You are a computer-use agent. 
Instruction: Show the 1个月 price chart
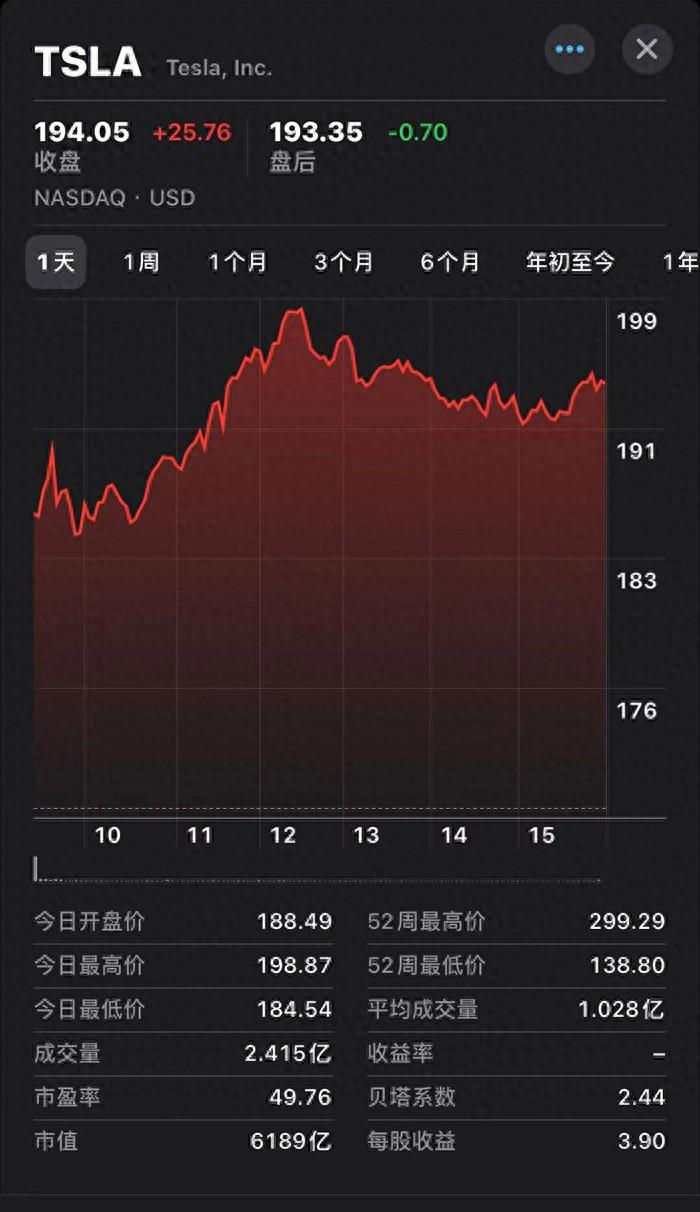click(238, 263)
